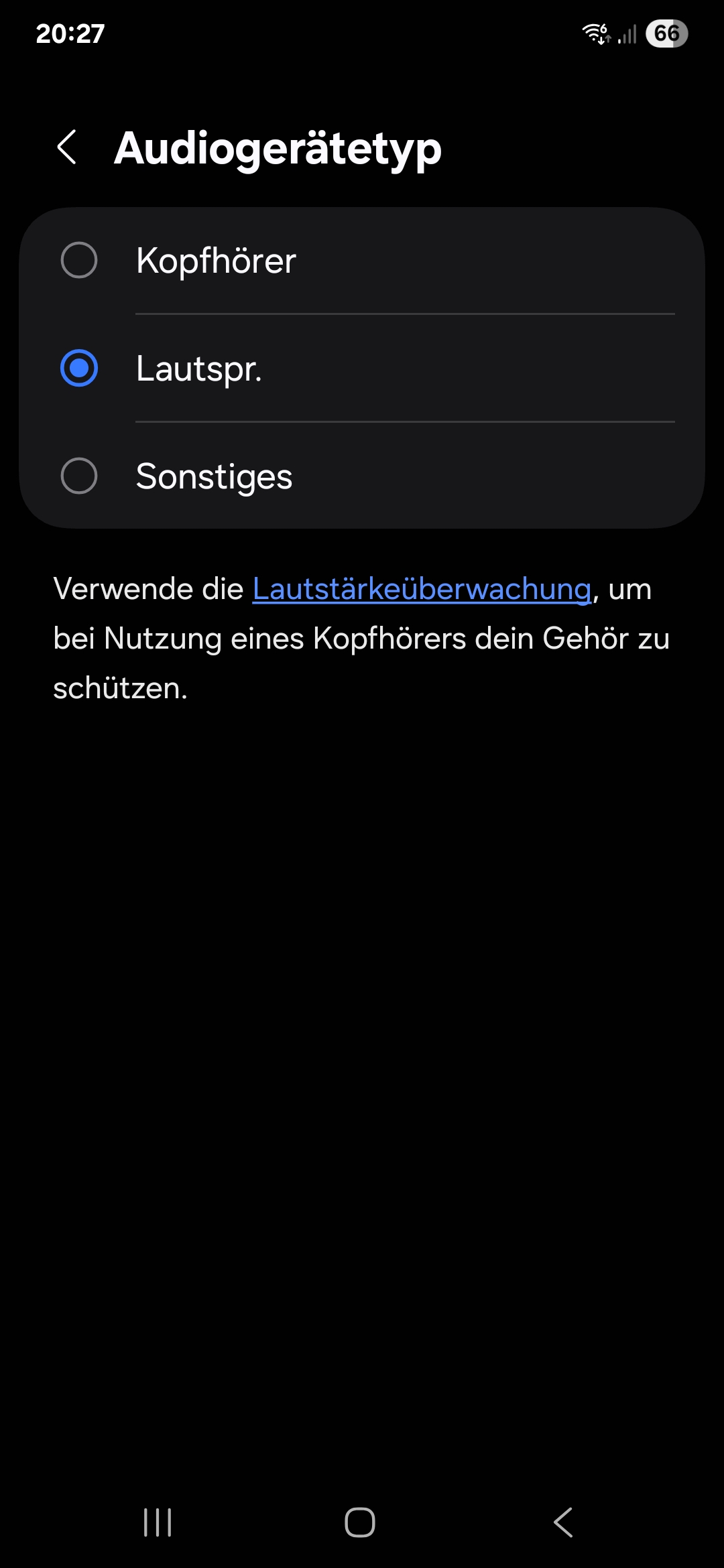The width and height of the screenshot is (724, 1568).
Task: Tap the system back button
Action: point(563,1522)
